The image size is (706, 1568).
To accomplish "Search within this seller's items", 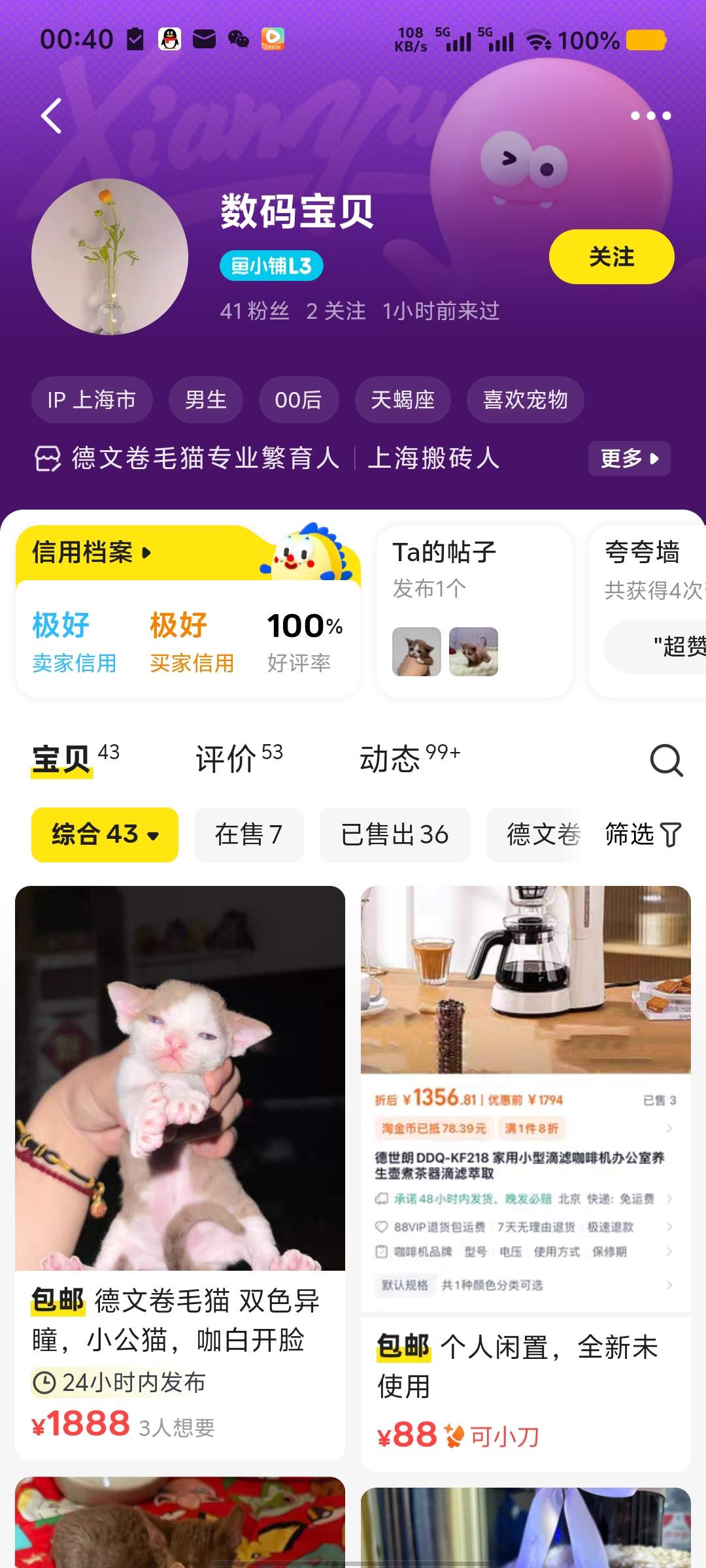I will 665,760.
